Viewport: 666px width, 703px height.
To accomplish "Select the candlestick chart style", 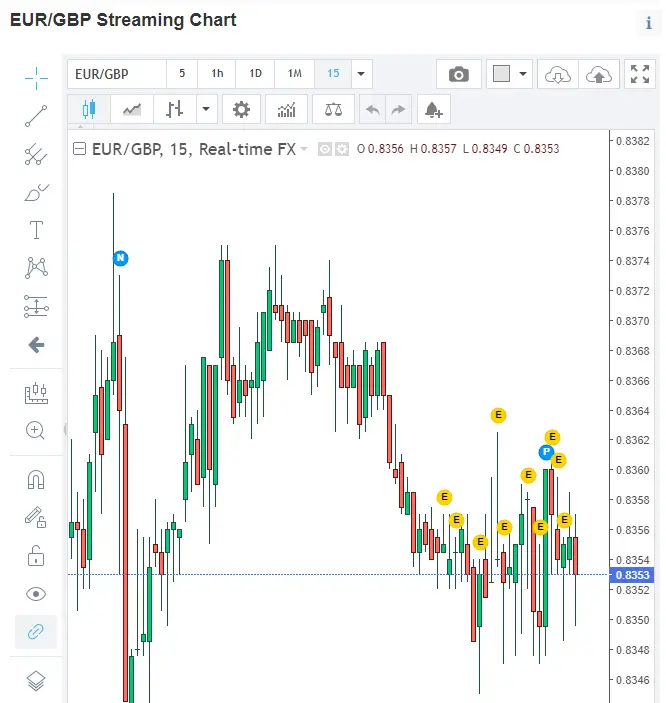I will (87, 109).
